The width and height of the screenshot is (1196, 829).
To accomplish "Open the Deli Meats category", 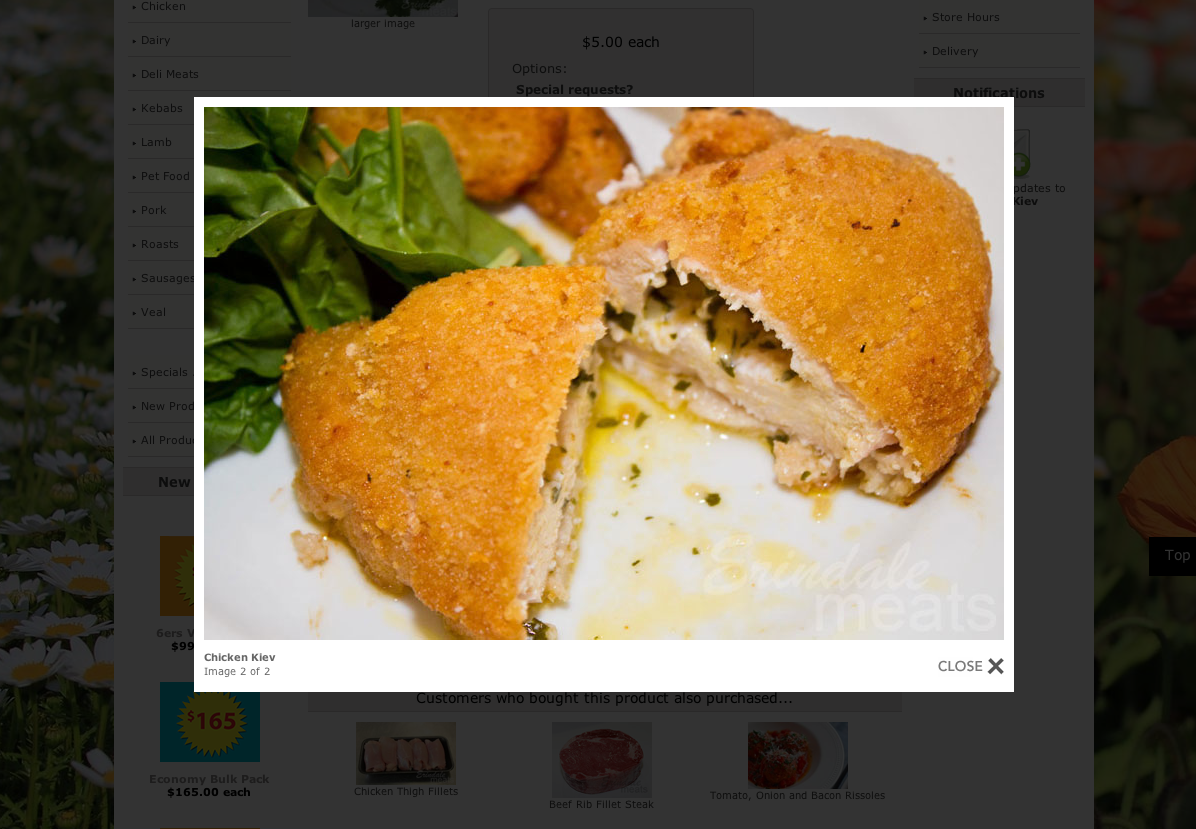I will tap(169, 74).
